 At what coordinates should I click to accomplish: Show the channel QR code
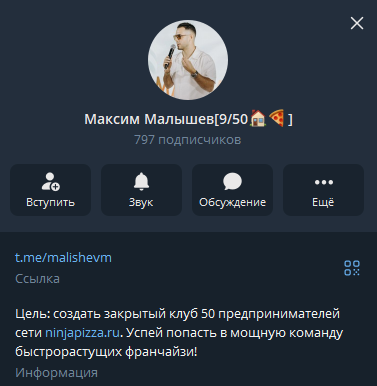click(x=352, y=268)
